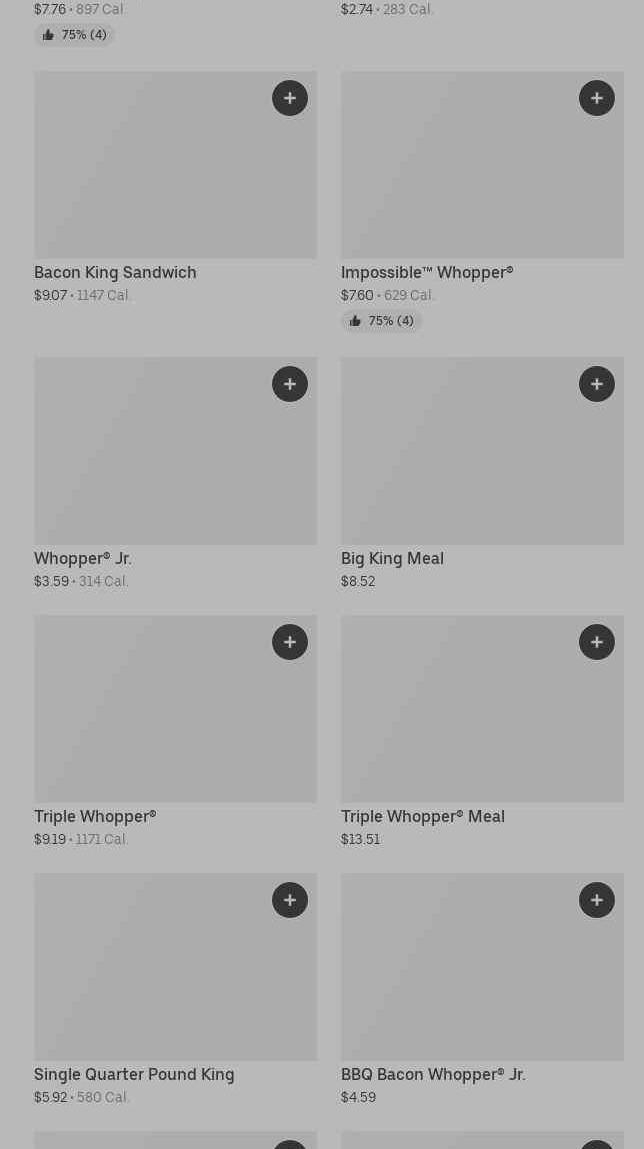View BBQ Bacon Whopper Jr. item
The width and height of the screenshot is (644, 1149).
[482, 989]
